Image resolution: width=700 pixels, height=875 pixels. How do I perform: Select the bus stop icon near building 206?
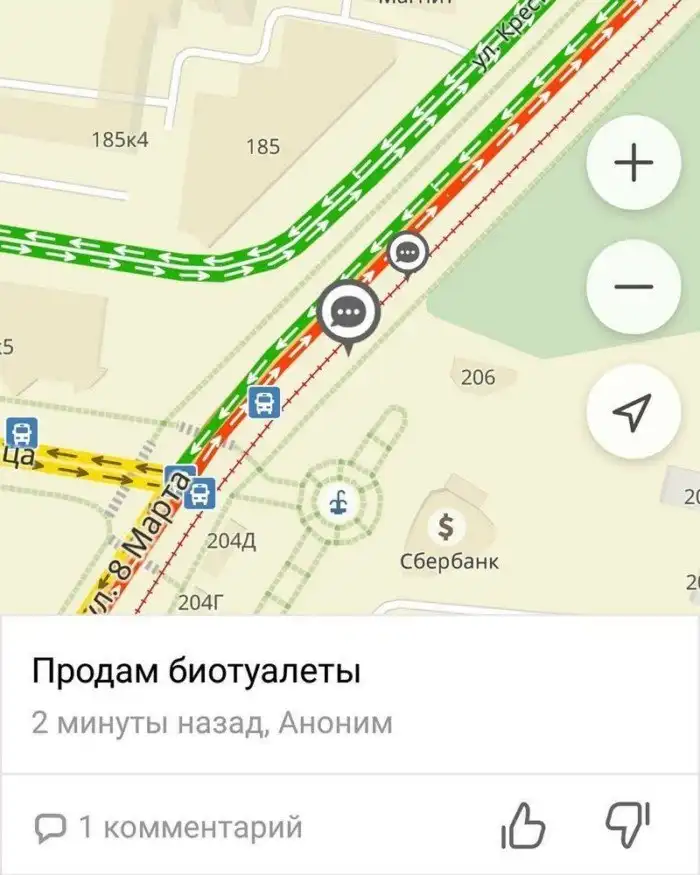264,403
